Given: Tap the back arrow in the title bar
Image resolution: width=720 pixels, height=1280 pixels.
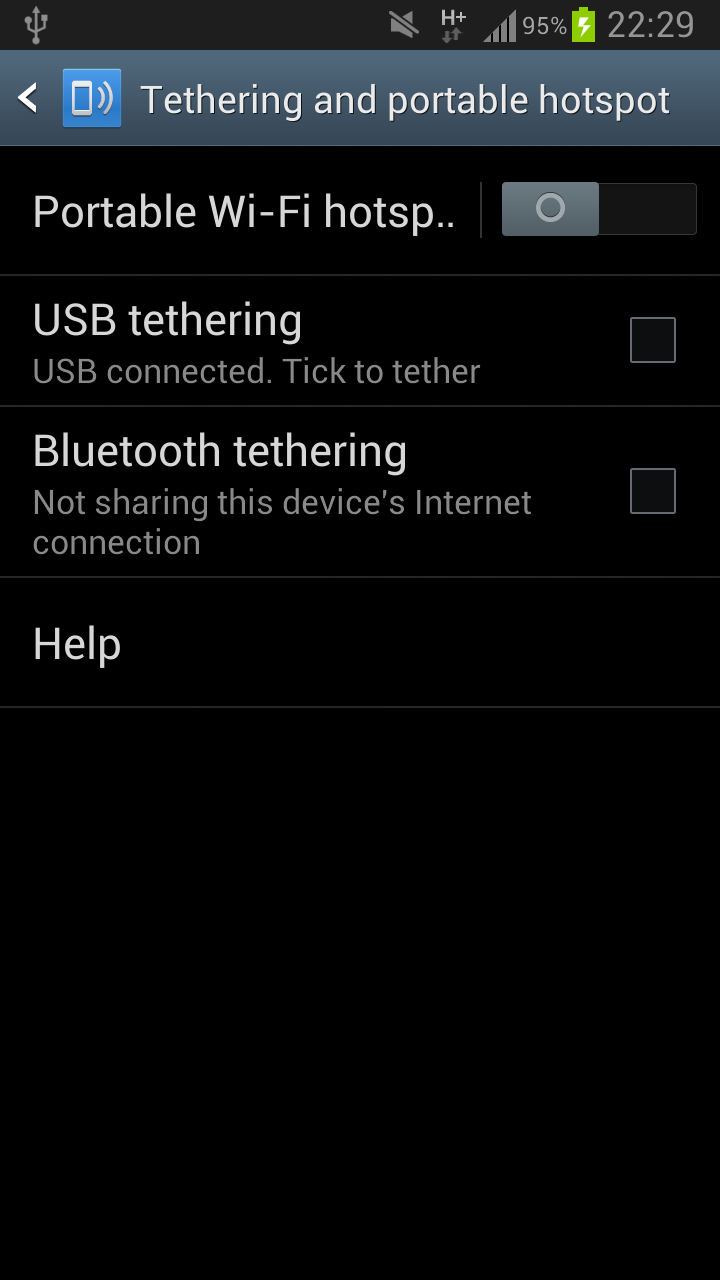Looking at the screenshot, I should pyautogui.click(x=27, y=99).
